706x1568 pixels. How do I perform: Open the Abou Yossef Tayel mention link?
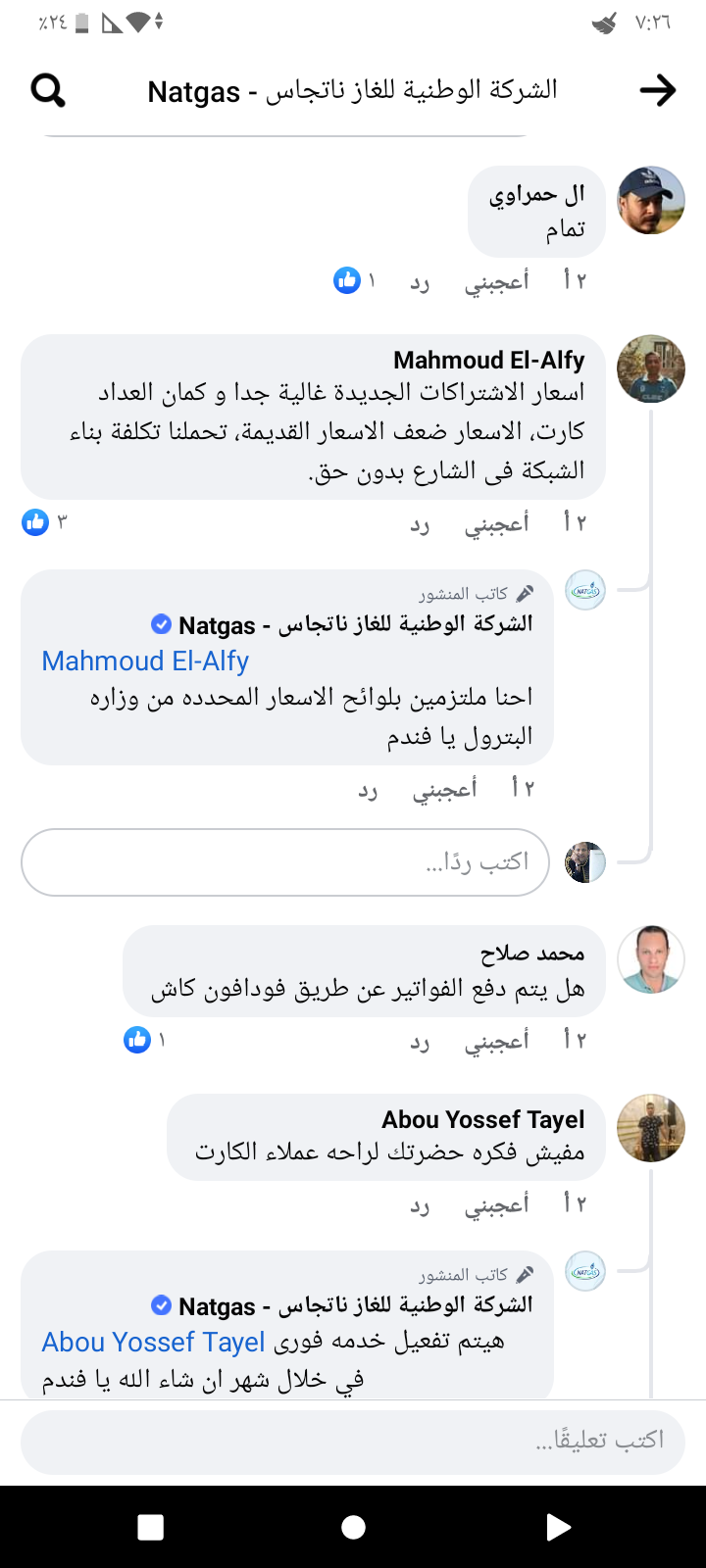click(x=154, y=1342)
